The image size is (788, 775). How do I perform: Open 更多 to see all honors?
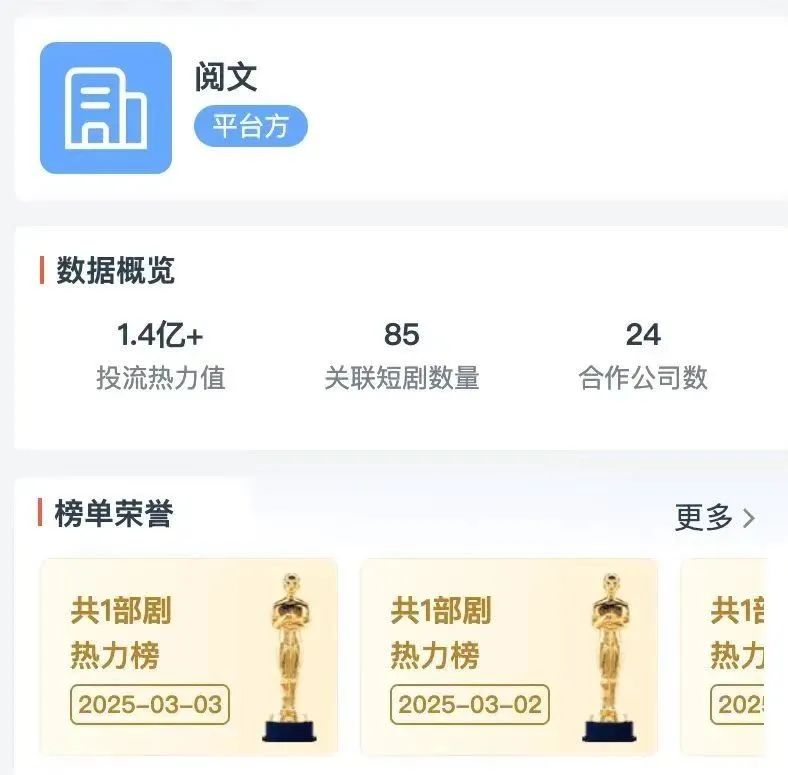pos(714,517)
